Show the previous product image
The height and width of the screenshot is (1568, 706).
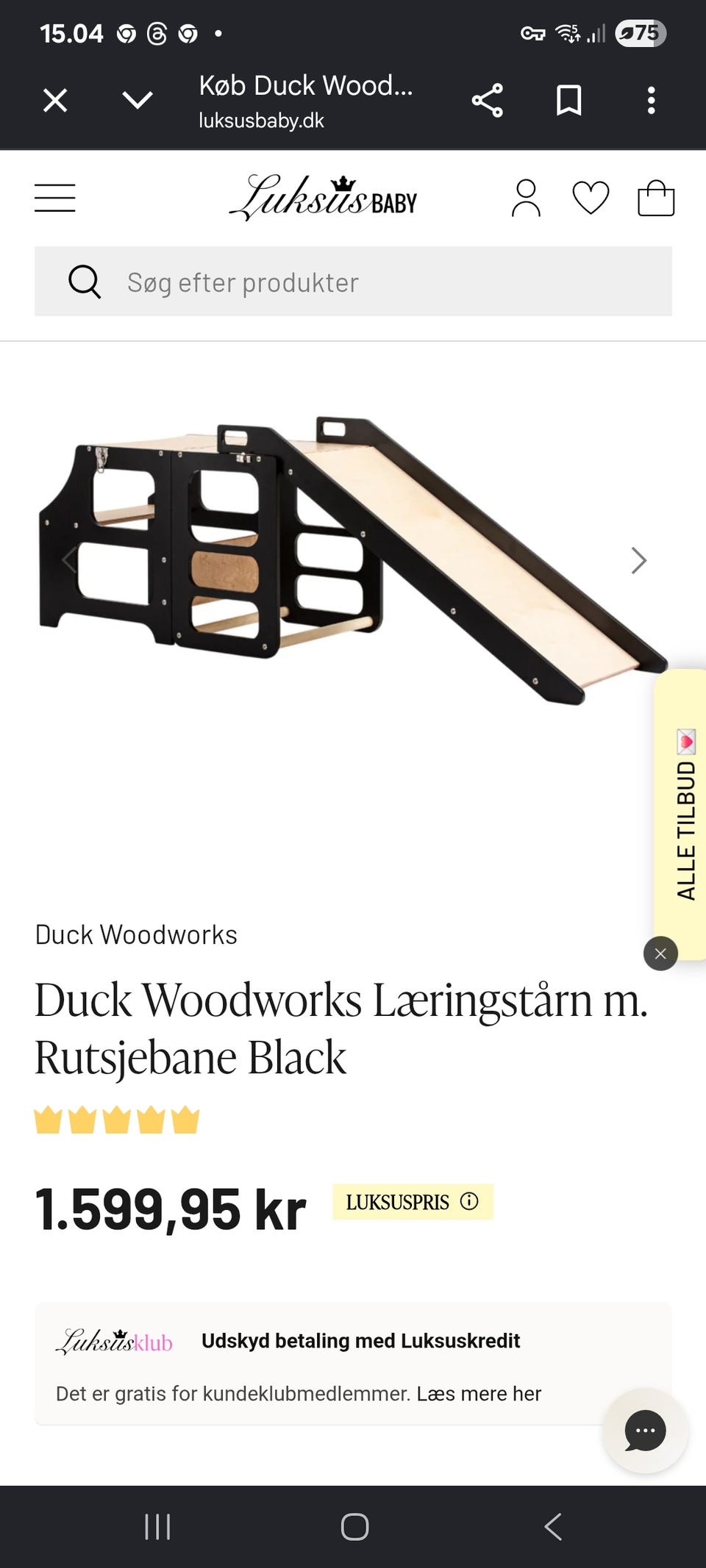point(68,561)
